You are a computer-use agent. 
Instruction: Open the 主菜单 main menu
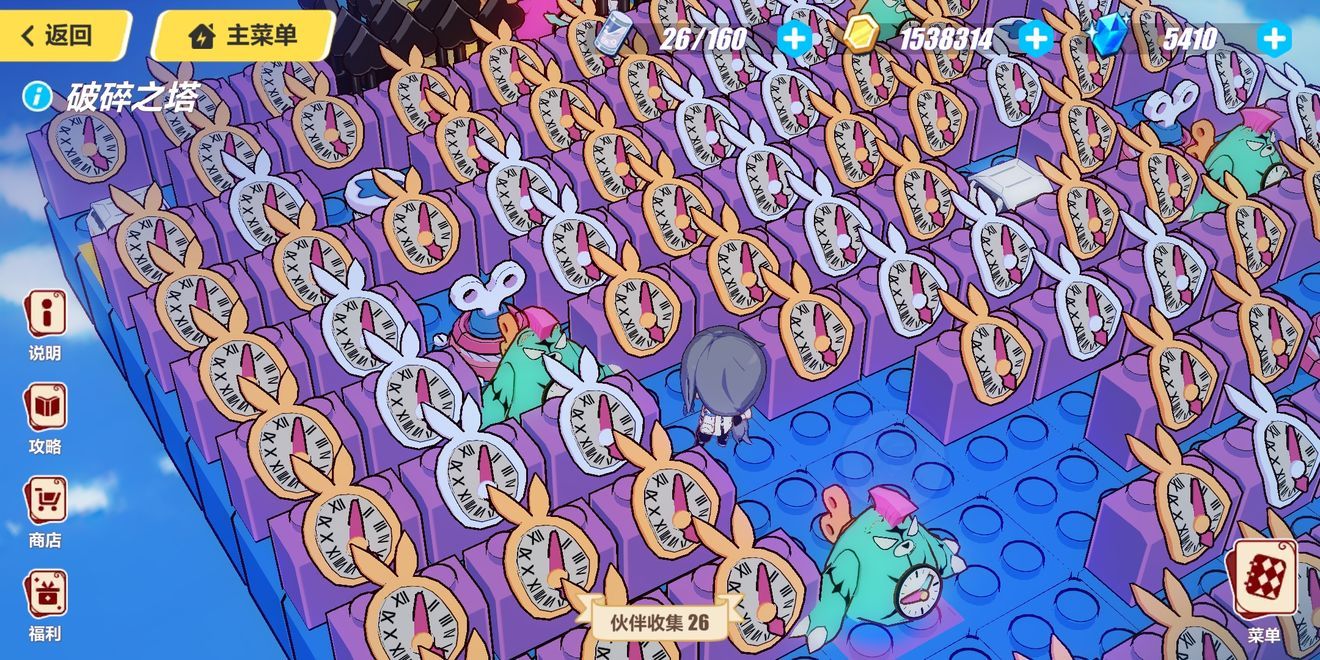click(x=243, y=36)
